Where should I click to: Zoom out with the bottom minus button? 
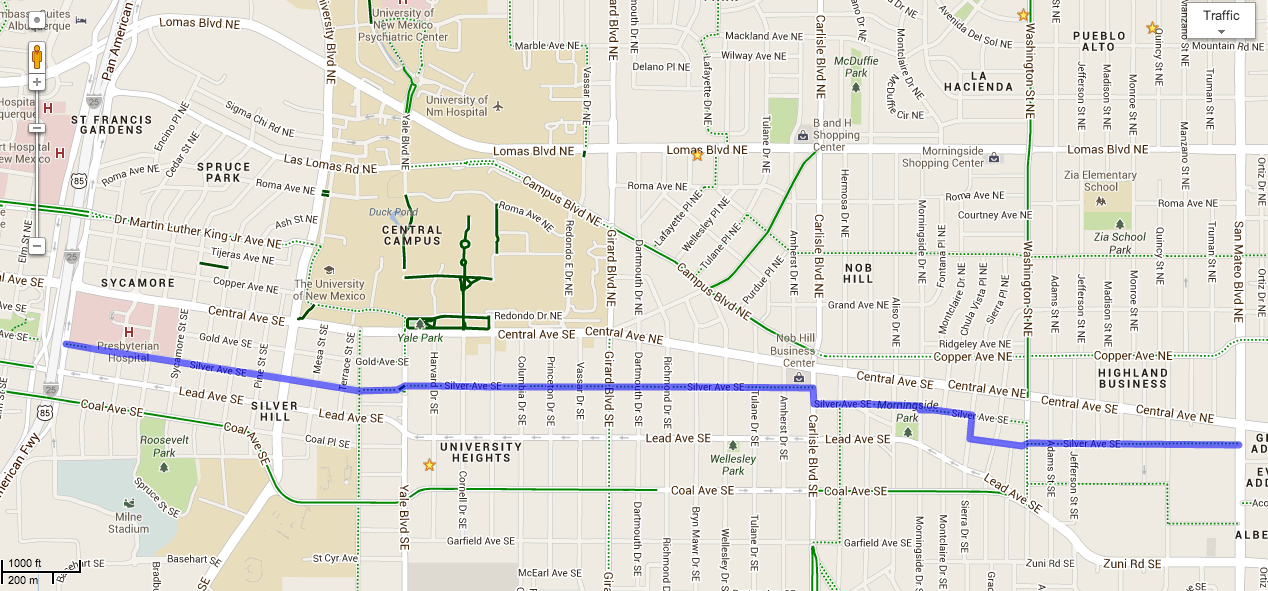tap(37, 246)
